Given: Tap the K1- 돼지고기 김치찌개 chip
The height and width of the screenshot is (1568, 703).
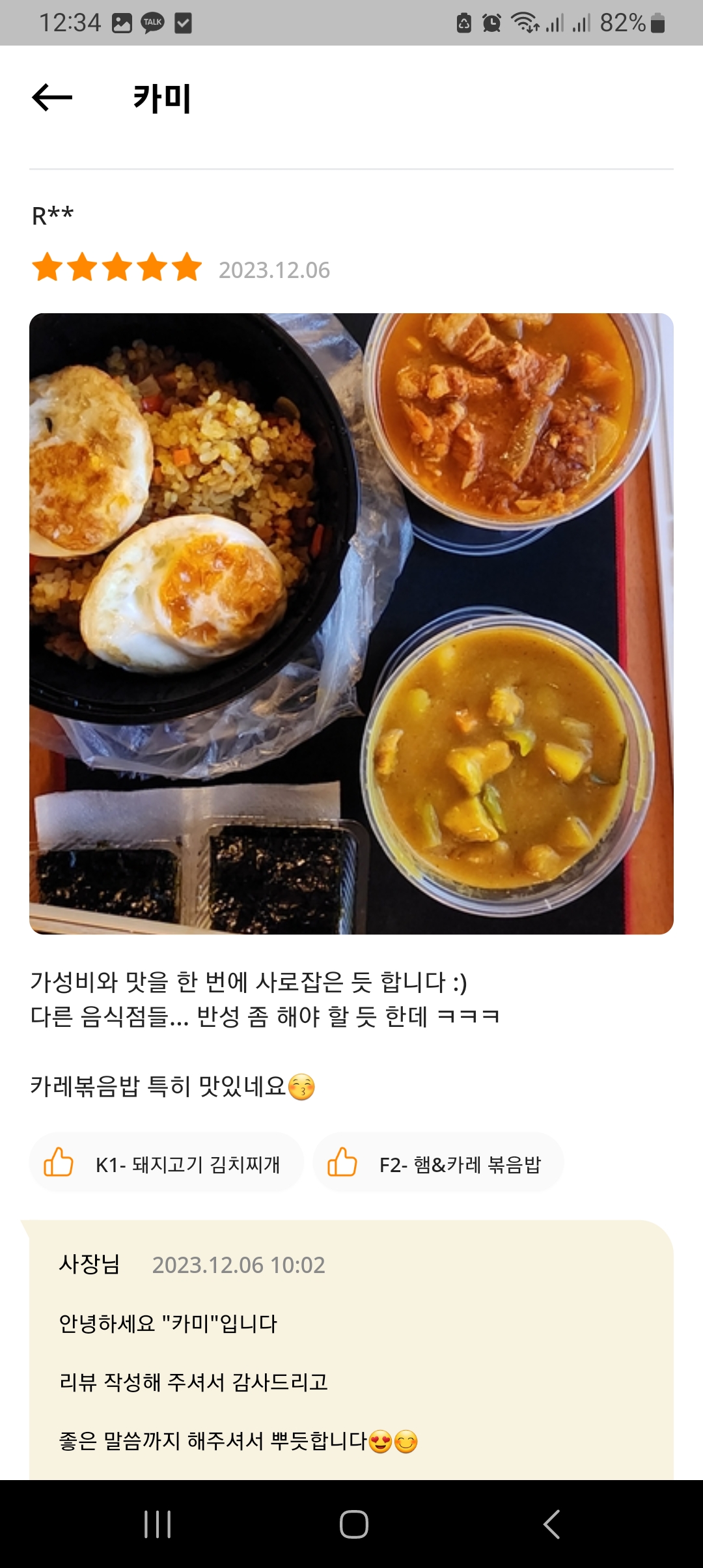Looking at the screenshot, I should pyautogui.click(x=167, y=1164).
